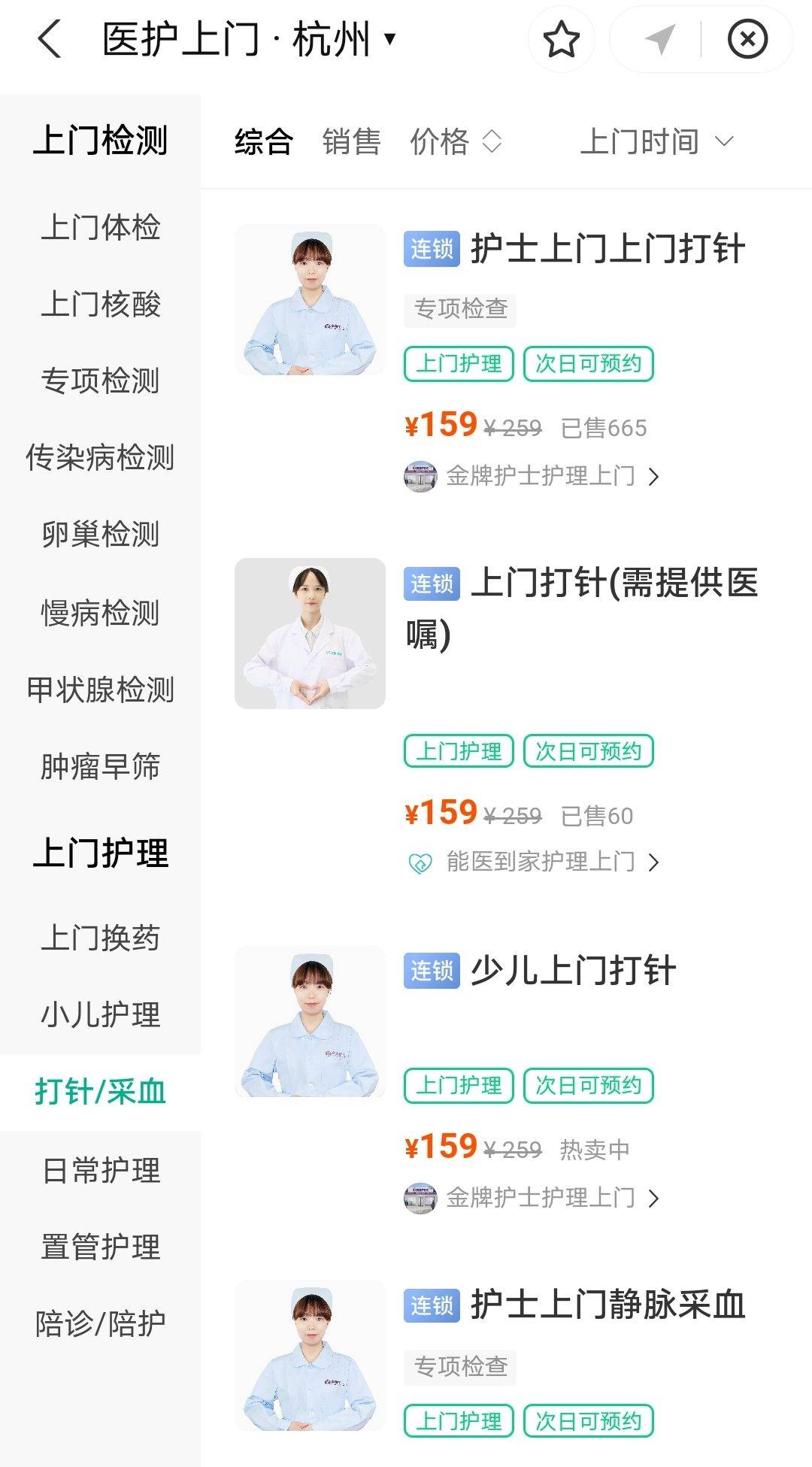Open 上门打针(需提供医嘱) service listing
812x1467 pixels.
(x=613, y=583)
